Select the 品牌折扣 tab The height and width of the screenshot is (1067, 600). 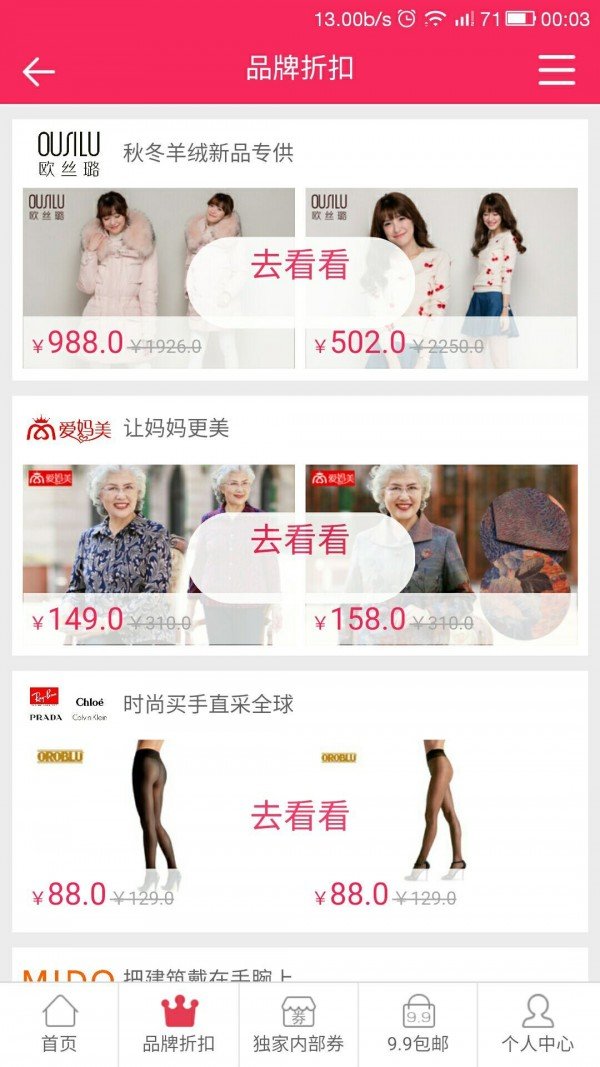coord(179,1025)
